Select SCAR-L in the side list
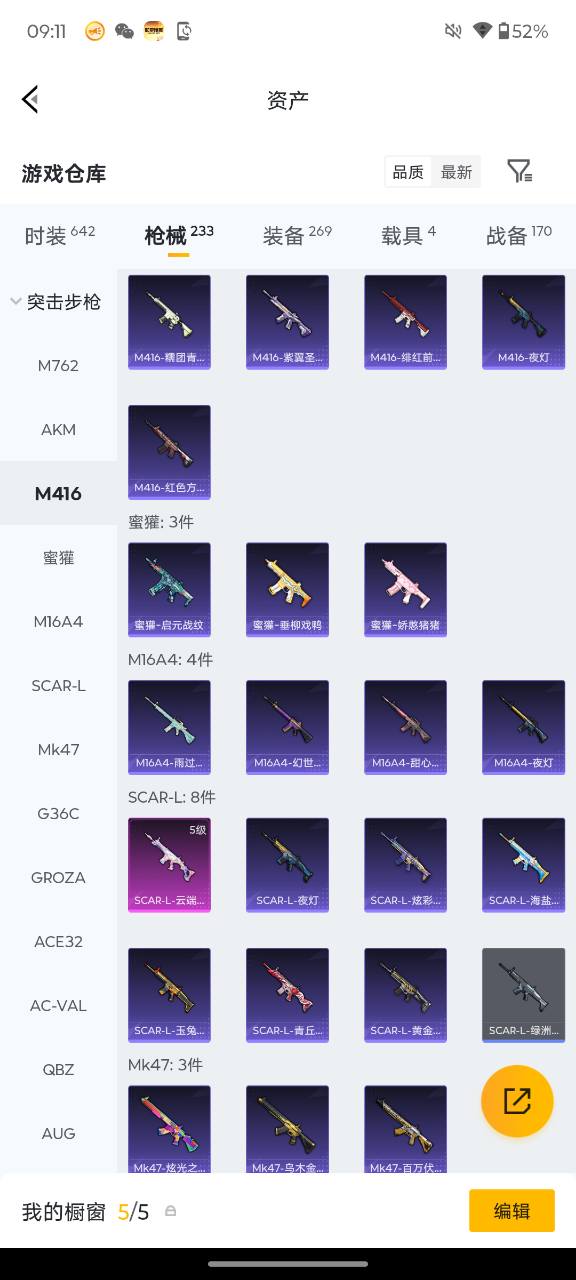 pyautogui.click(x=58, y=685)
